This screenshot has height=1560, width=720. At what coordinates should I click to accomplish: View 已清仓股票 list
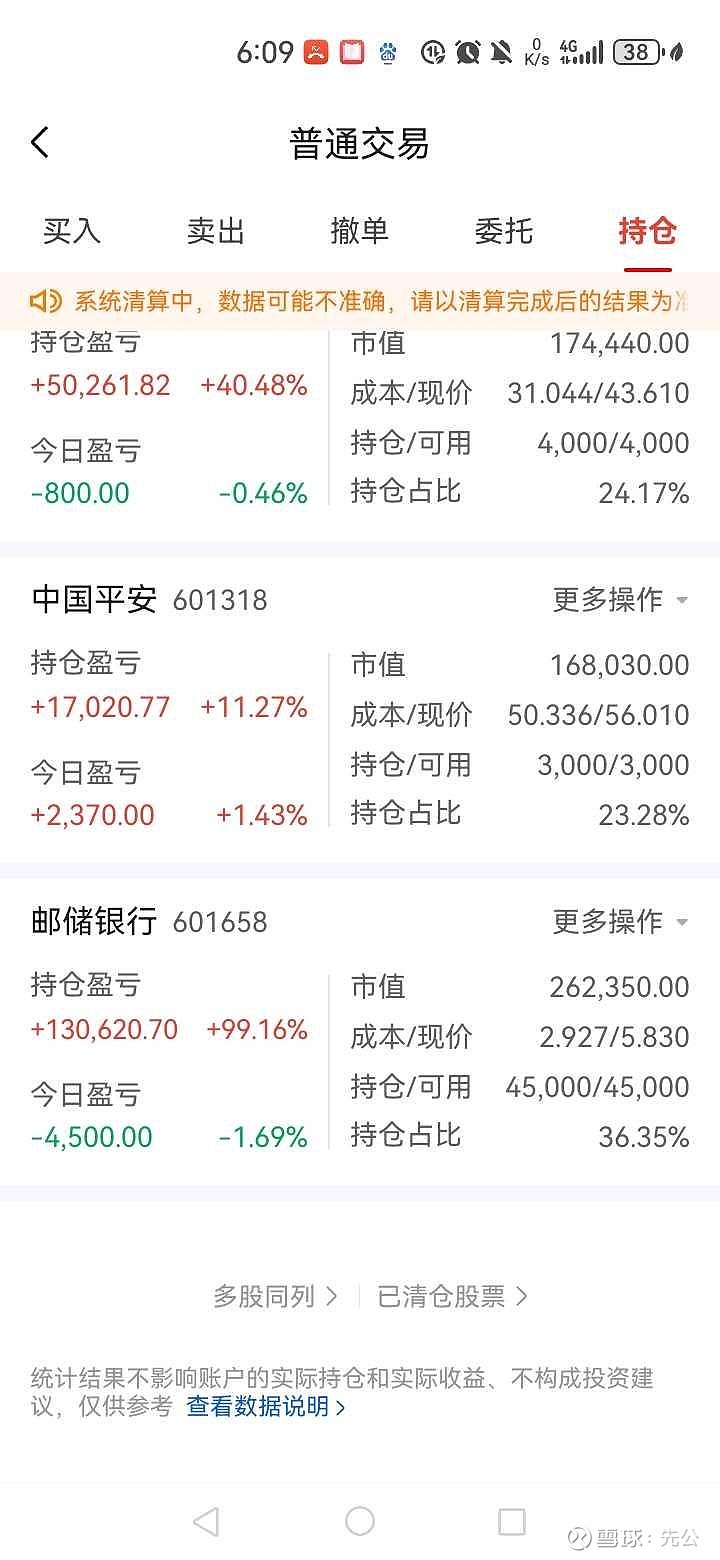(452, 1297)
